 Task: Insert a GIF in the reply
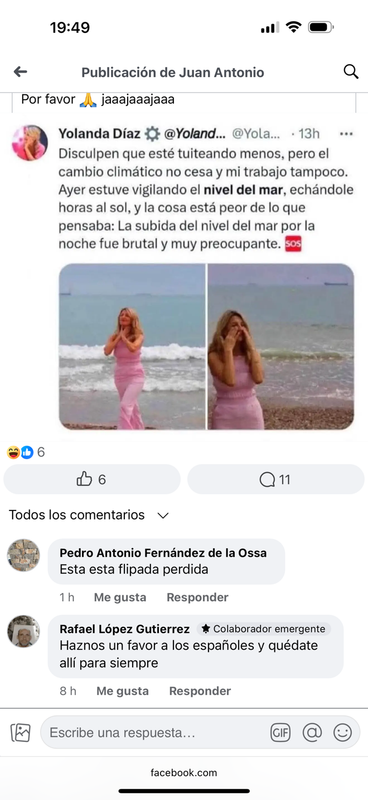click(280, 733)
